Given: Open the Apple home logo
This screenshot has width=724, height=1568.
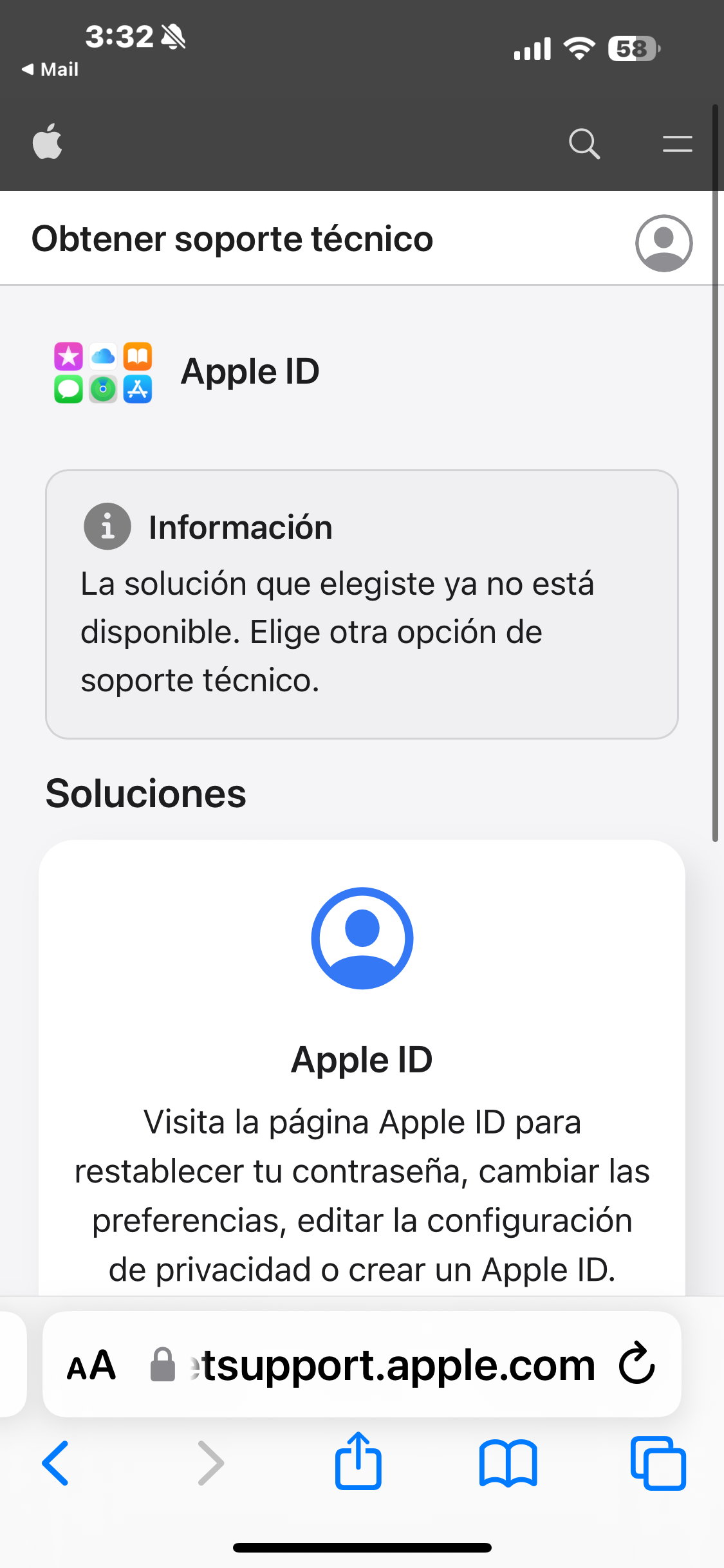Looking at the screenshot, I should tap(47, 142).
